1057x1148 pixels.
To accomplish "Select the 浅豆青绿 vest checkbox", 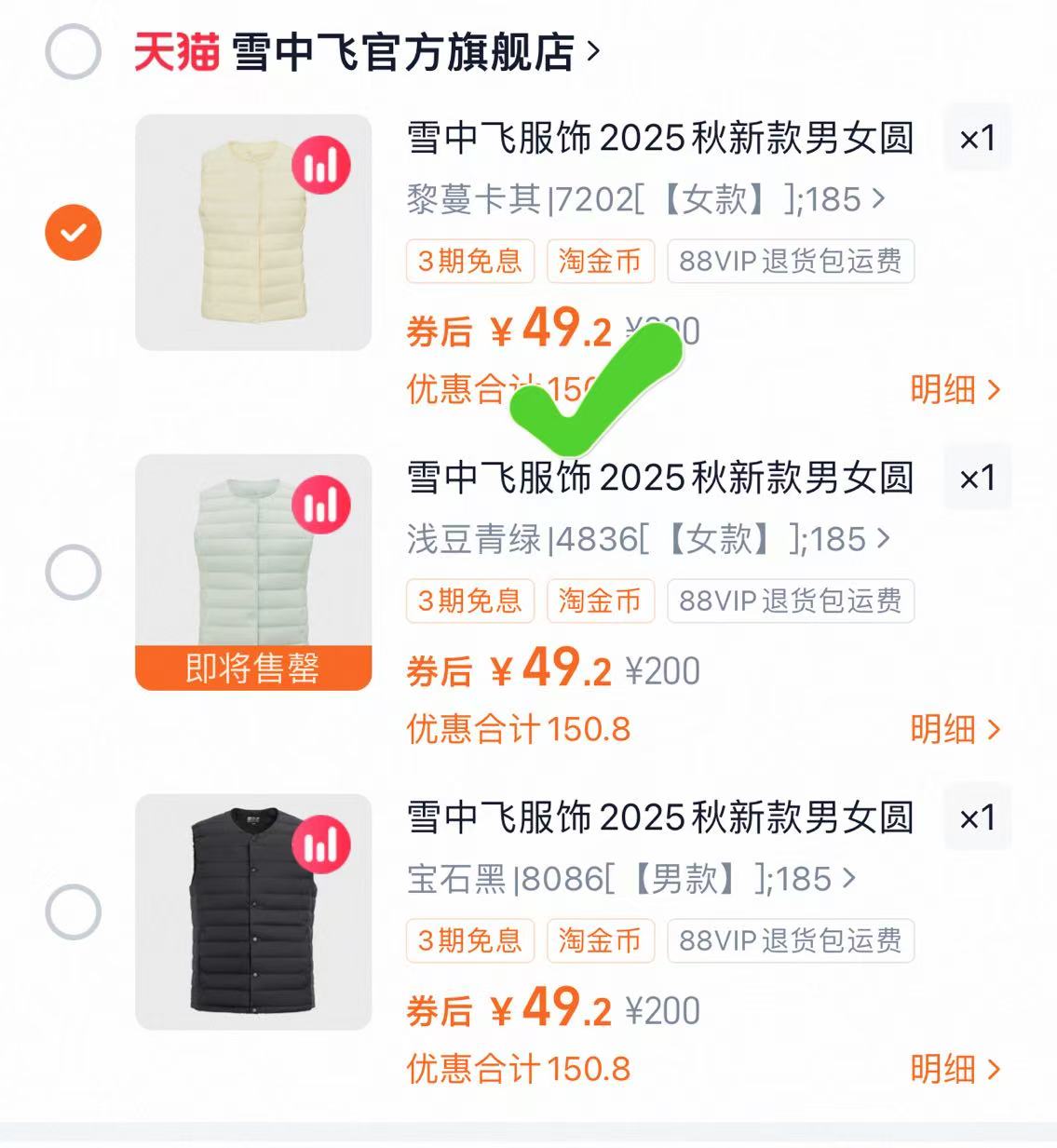I will [x=71, y=573].
